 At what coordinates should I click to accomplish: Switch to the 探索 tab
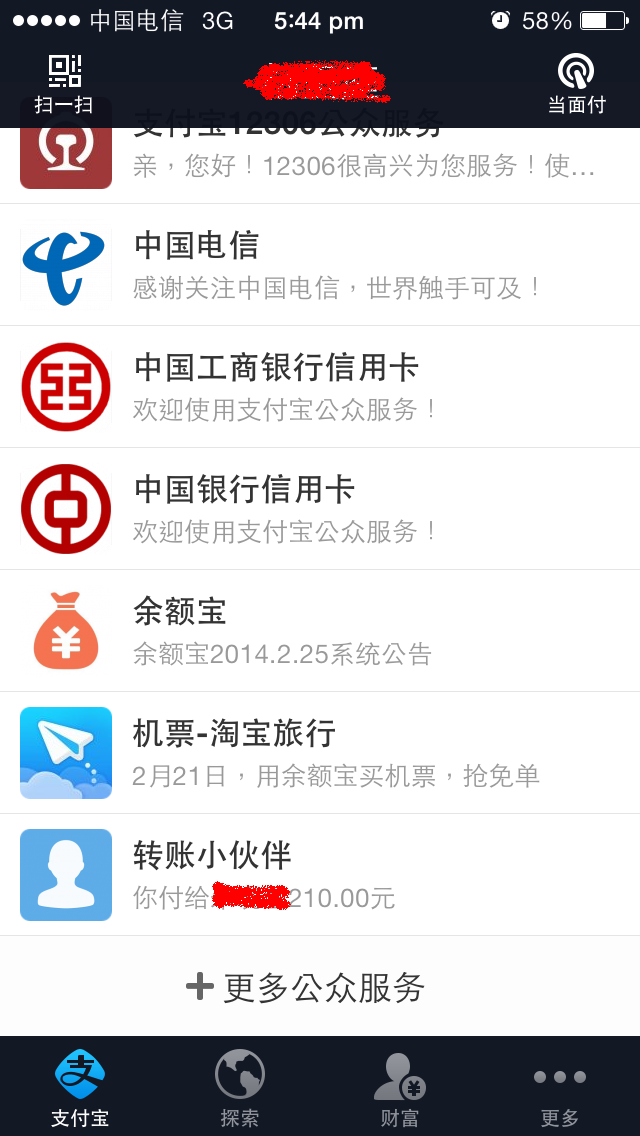(240, 1088)
